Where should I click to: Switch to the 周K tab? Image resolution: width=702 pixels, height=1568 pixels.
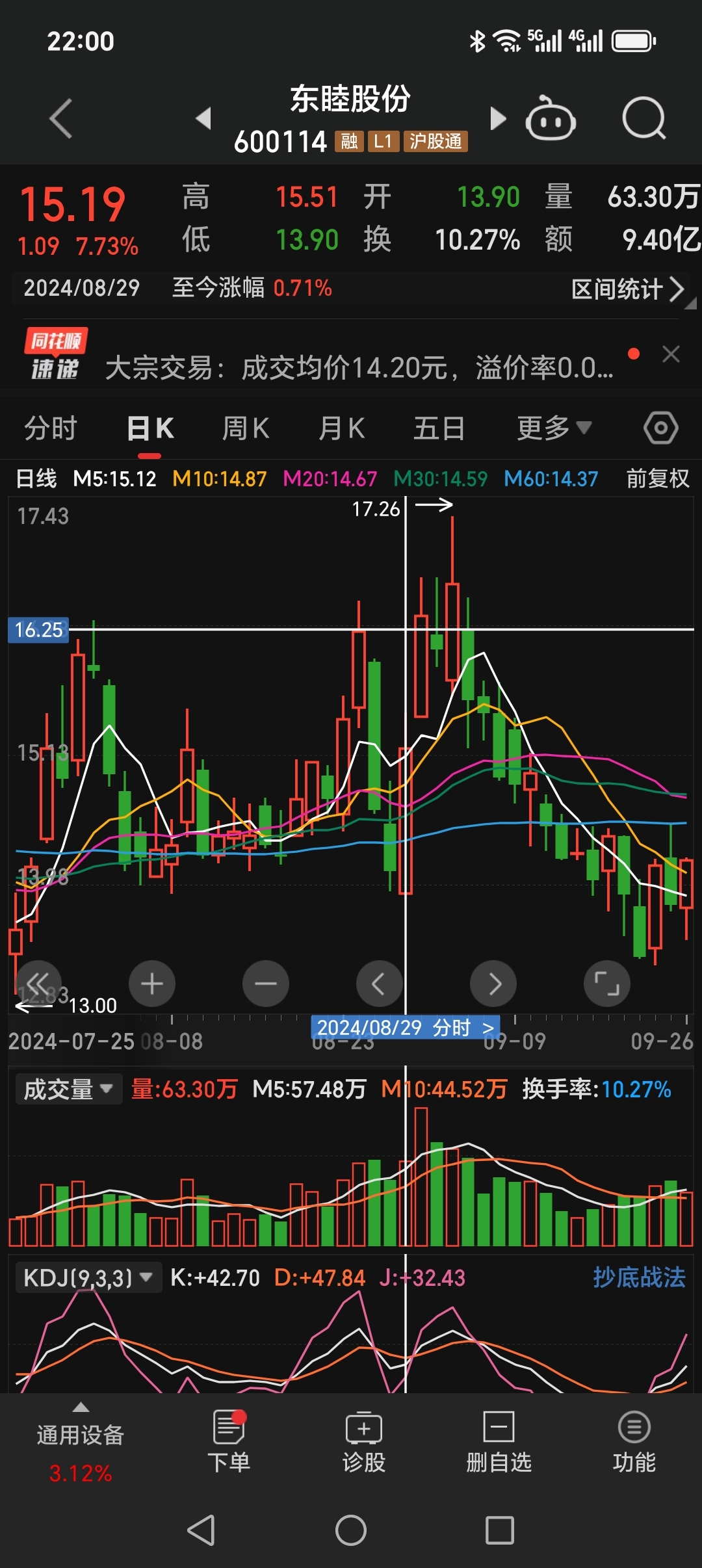click(245, 428)
